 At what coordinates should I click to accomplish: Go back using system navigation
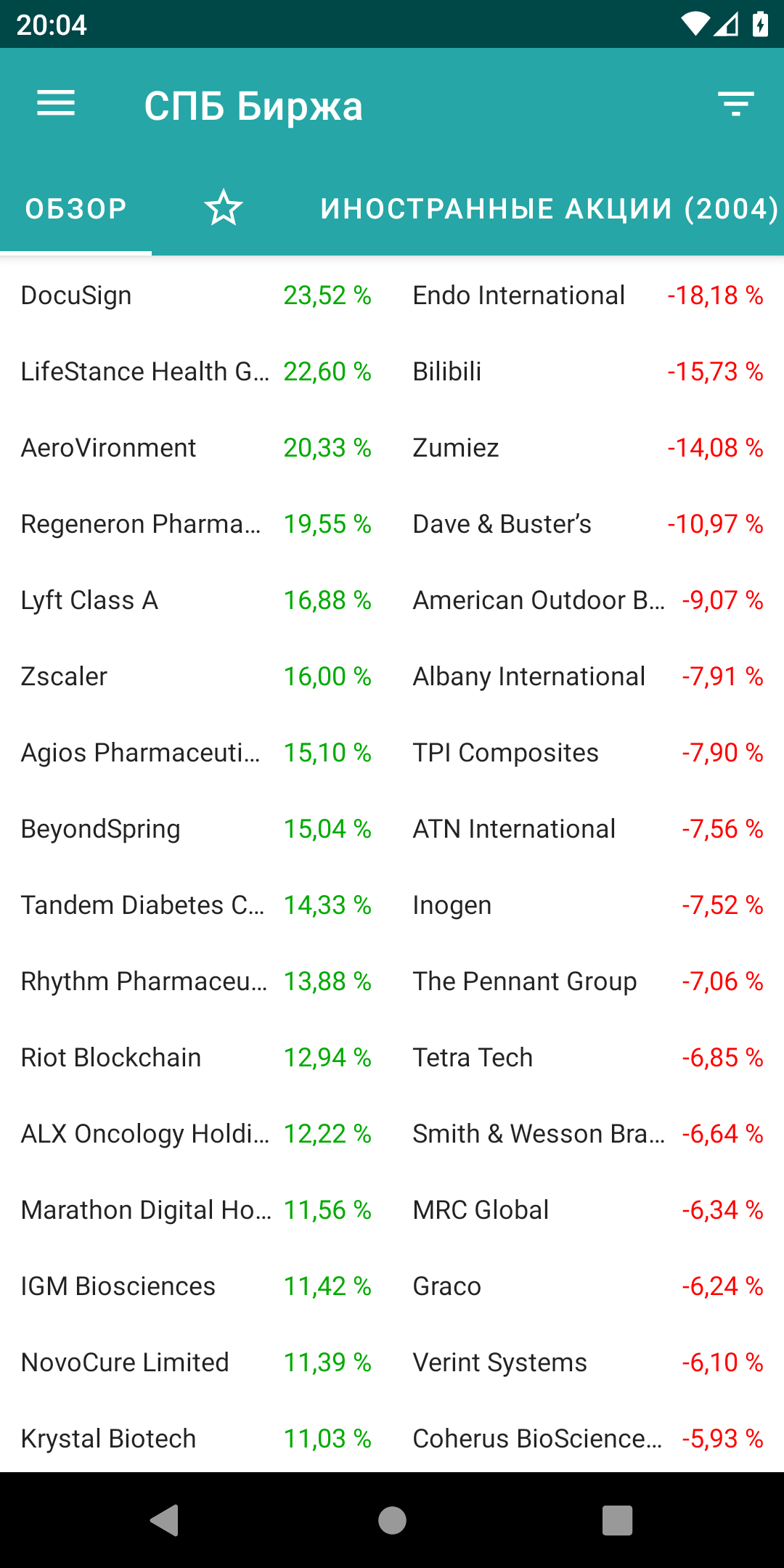tap(165, 1520)
